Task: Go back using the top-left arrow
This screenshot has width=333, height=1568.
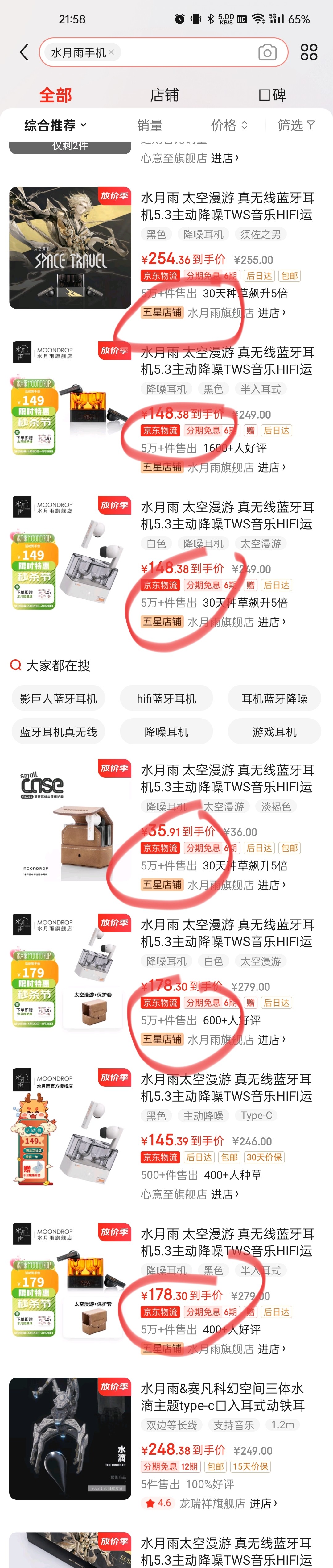Action: [x=24, y=52]
